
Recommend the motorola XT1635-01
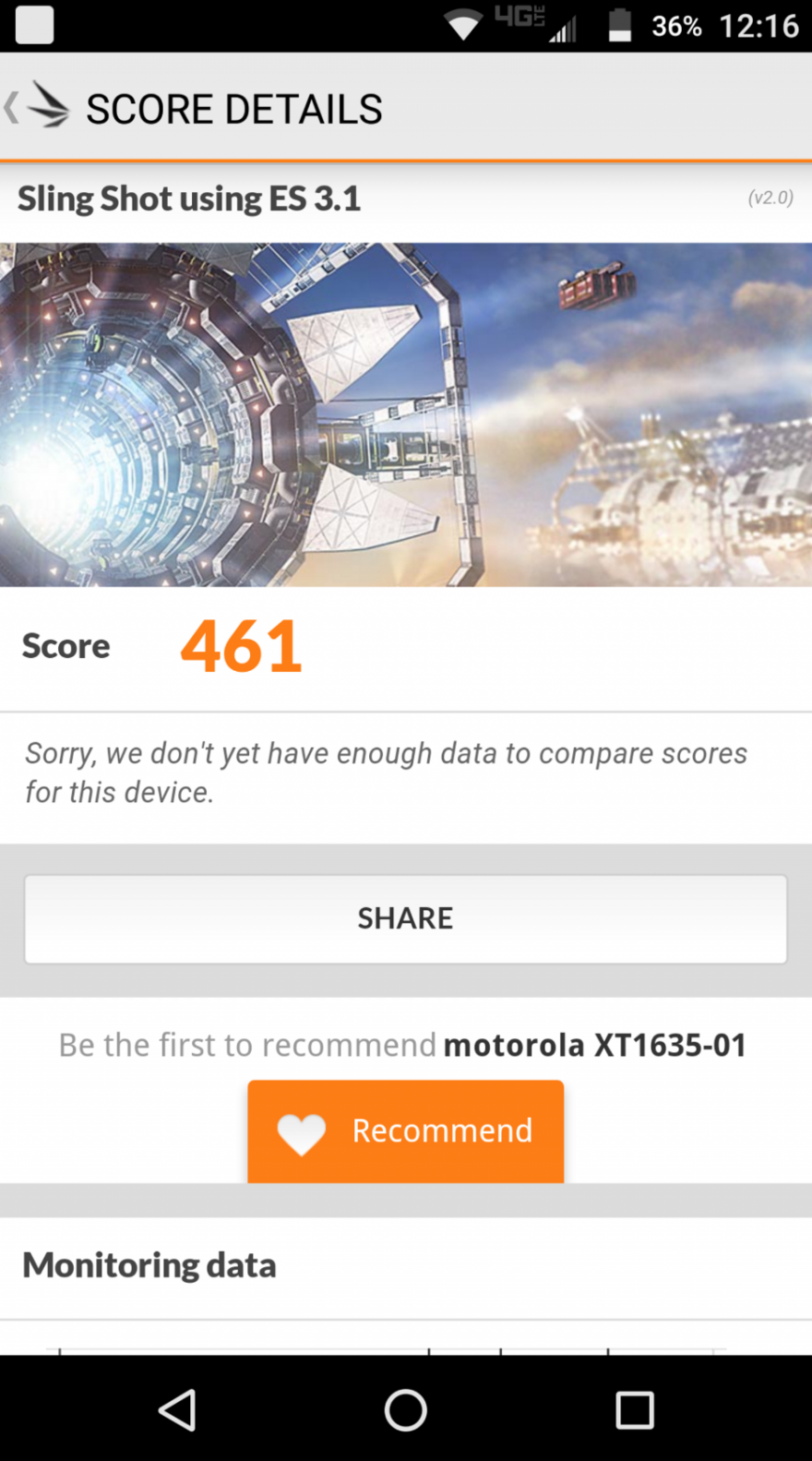click(405, 1131)
